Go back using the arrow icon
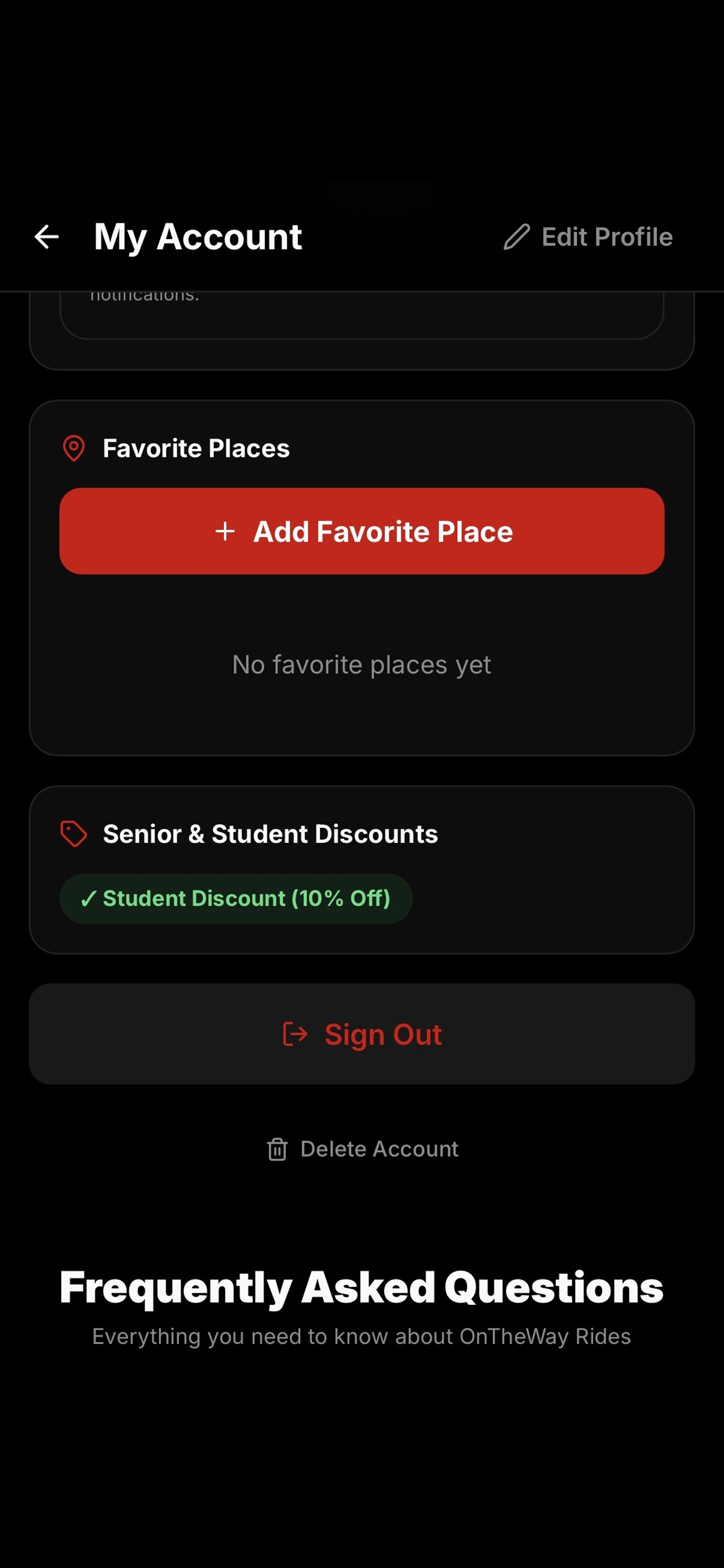 (46, 237)
